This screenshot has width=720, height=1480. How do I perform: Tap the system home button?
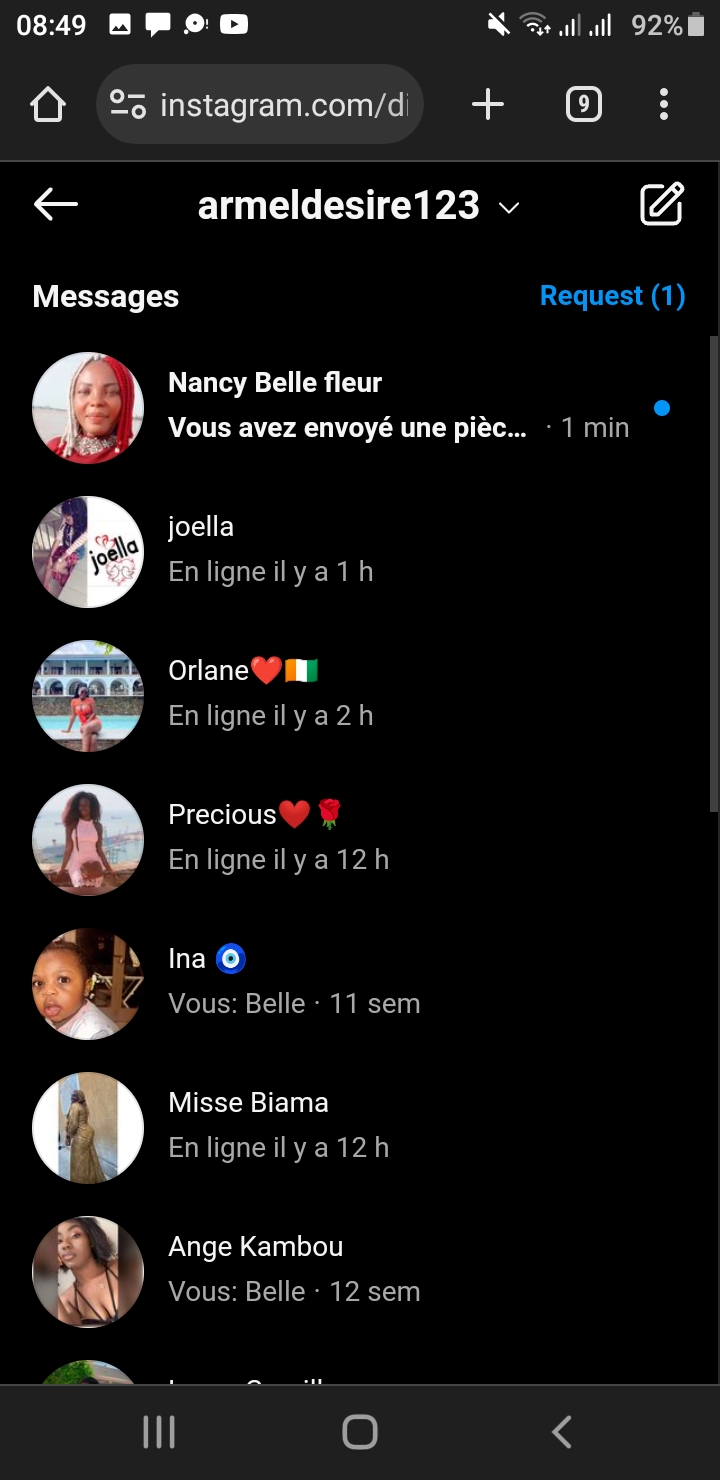[x=360, y=1432]
